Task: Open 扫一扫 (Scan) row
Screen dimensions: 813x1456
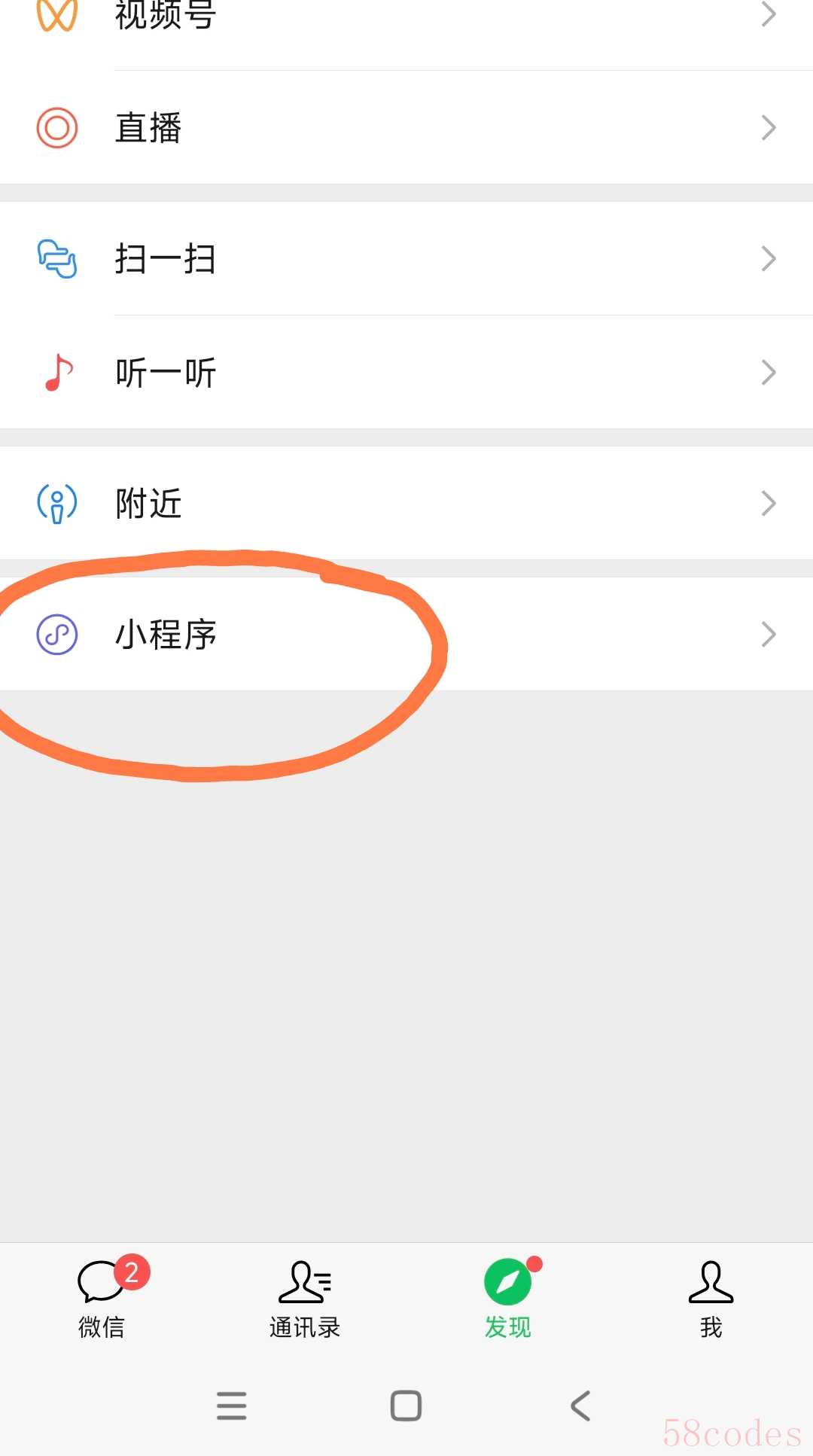Action: click(x=406, y=259)
